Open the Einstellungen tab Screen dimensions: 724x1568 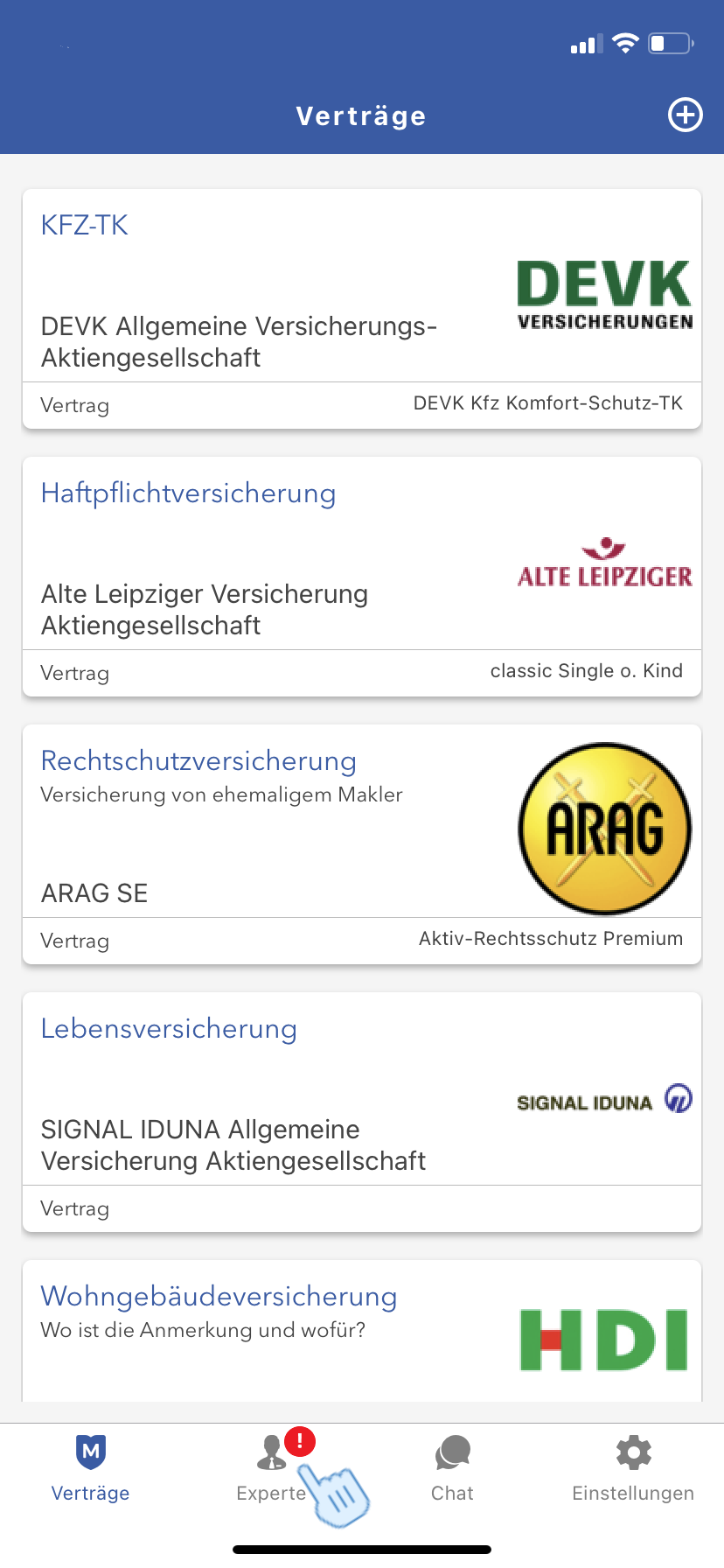tap(633, 1468)
